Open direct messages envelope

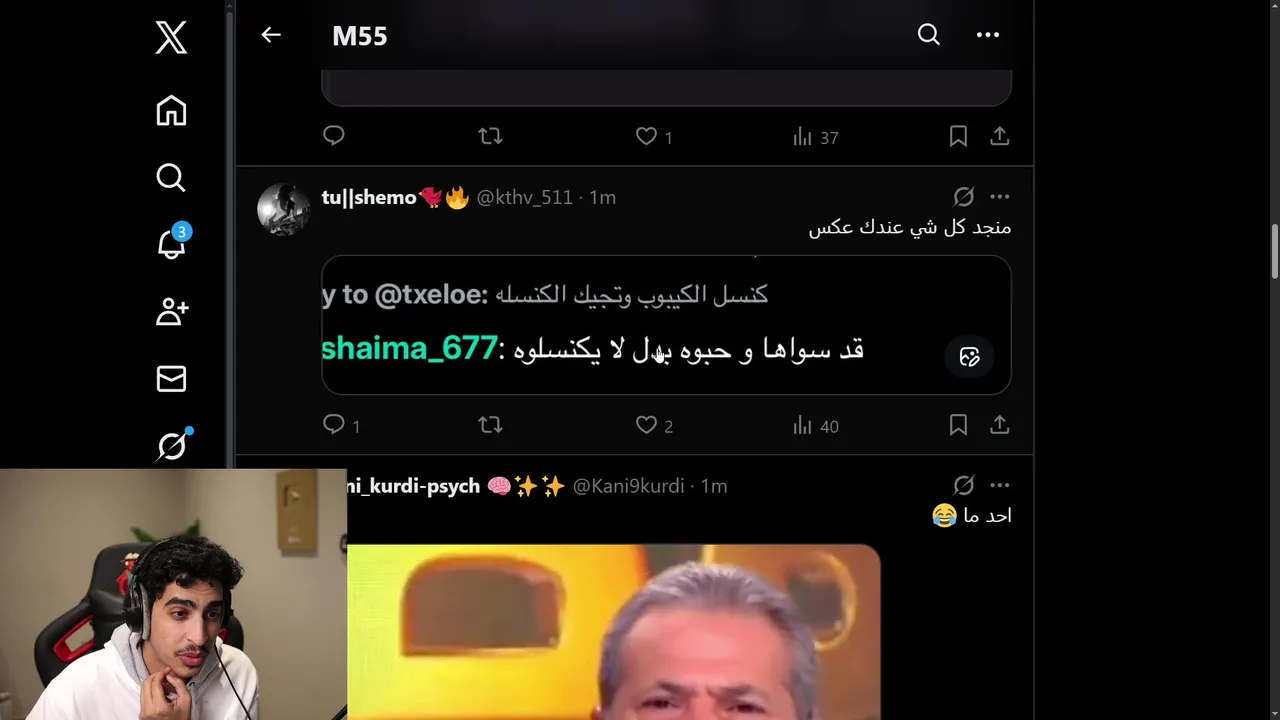coord(171,379)
